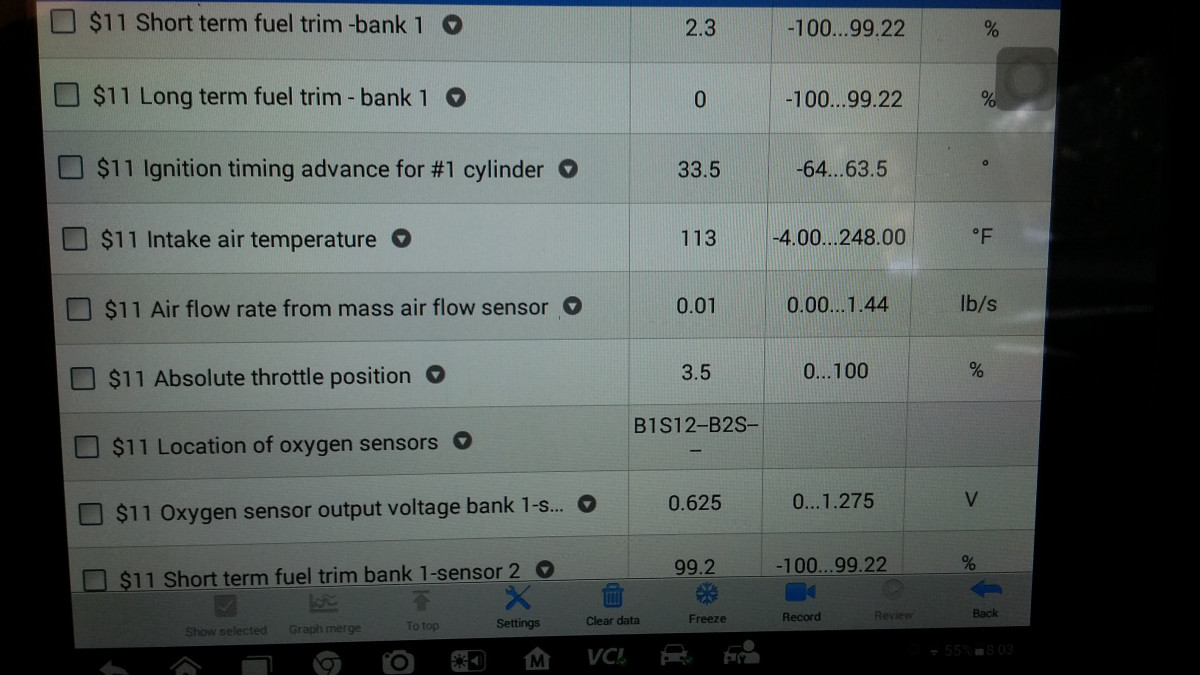Check the Intake air temperature checkbox

click(76, 239)
